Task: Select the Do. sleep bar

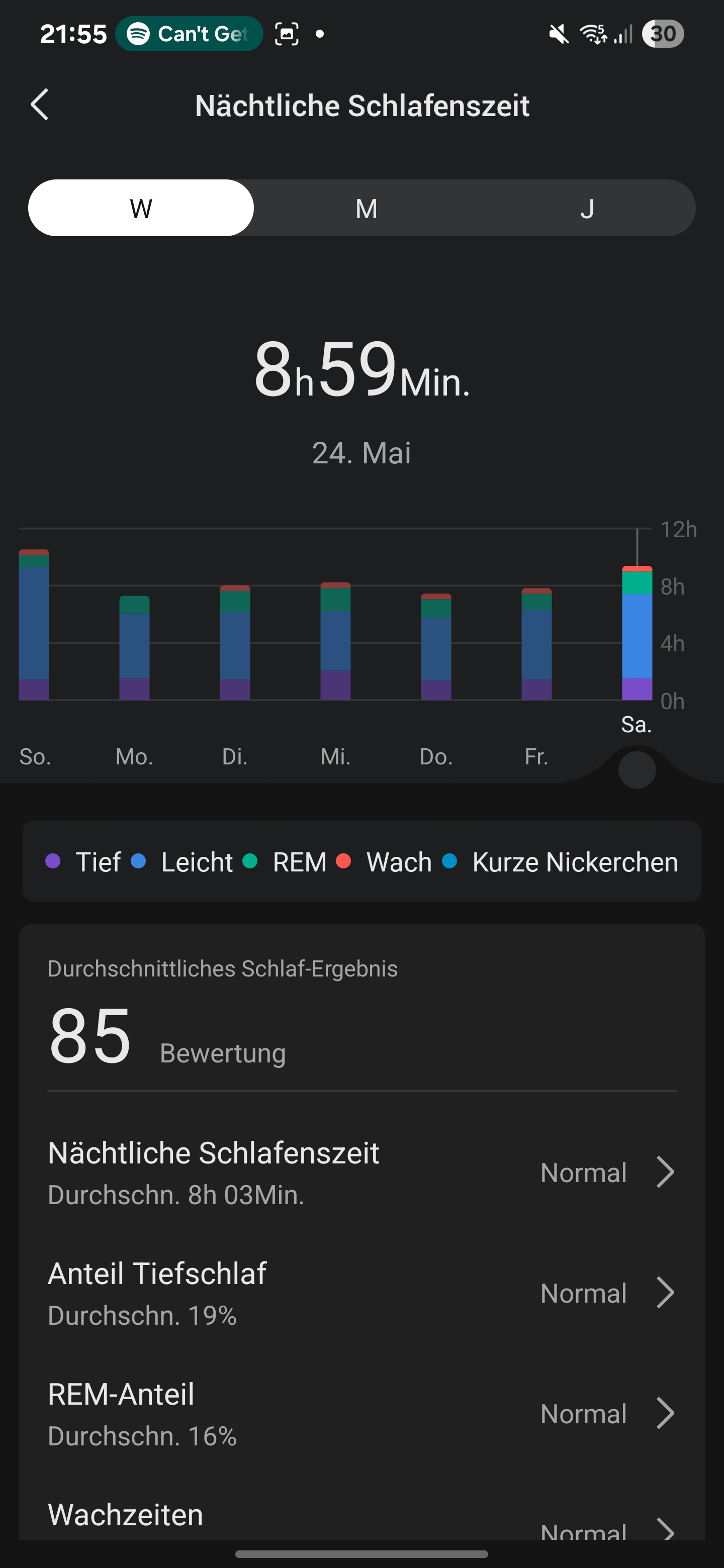Action: point(436,647)
